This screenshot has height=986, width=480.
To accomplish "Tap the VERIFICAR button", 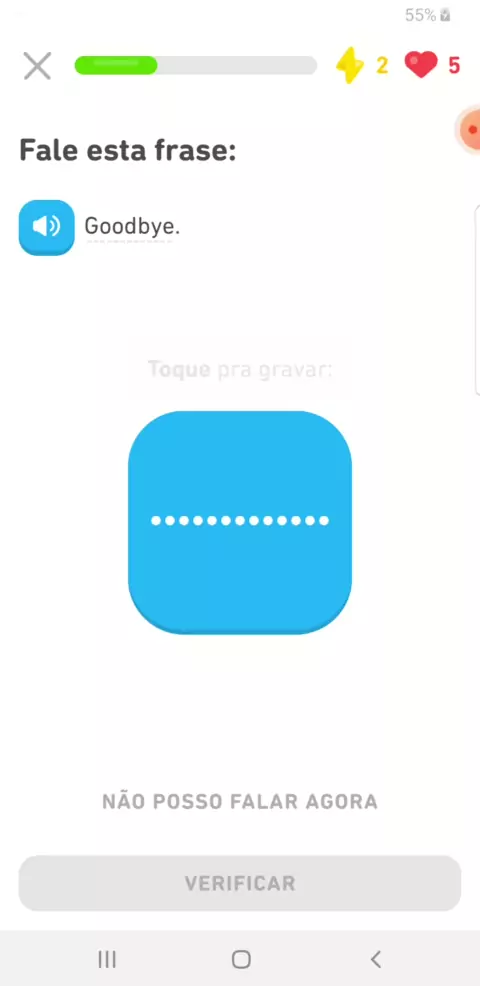I will click(x=240, y=883).
